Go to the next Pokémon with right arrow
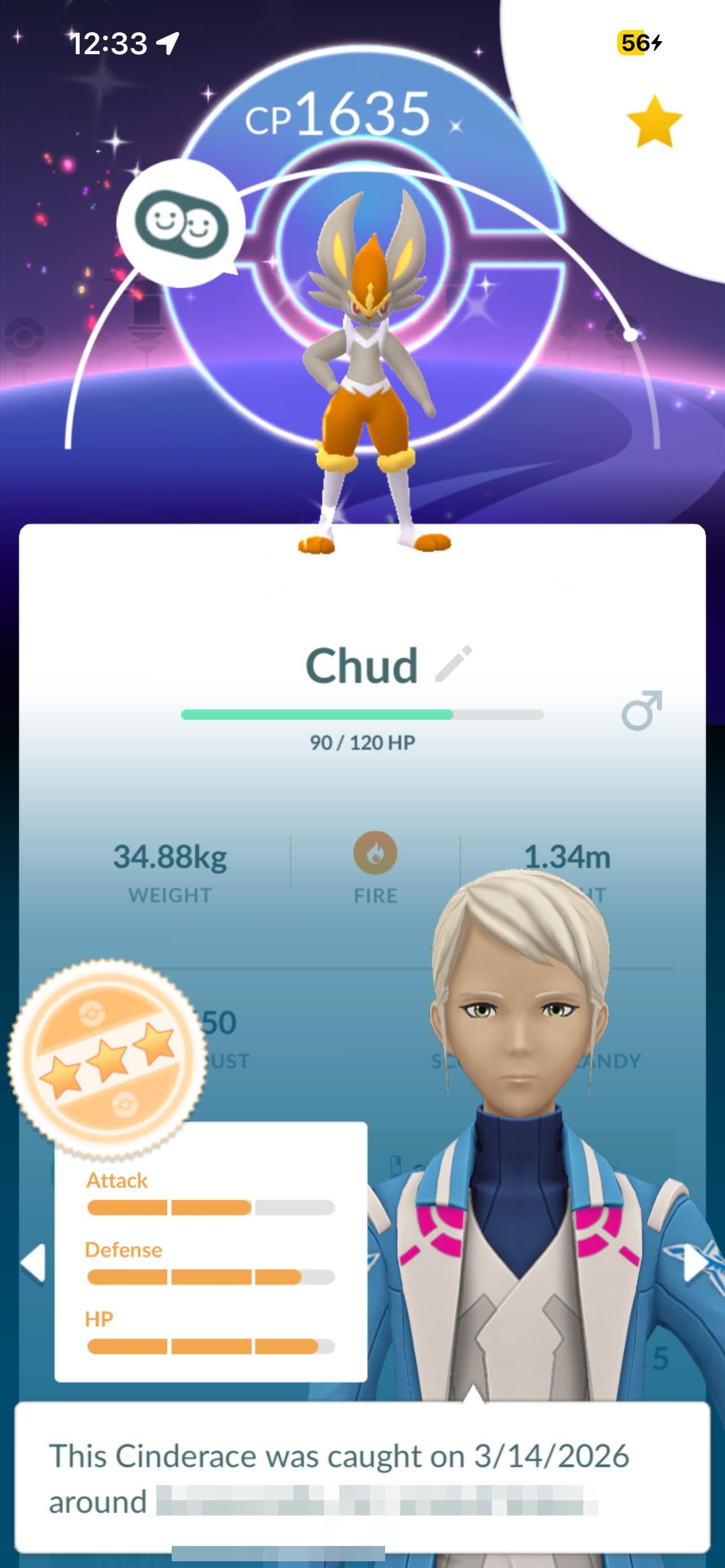Screen dimensions: 725x1568 click(693, 1263)
